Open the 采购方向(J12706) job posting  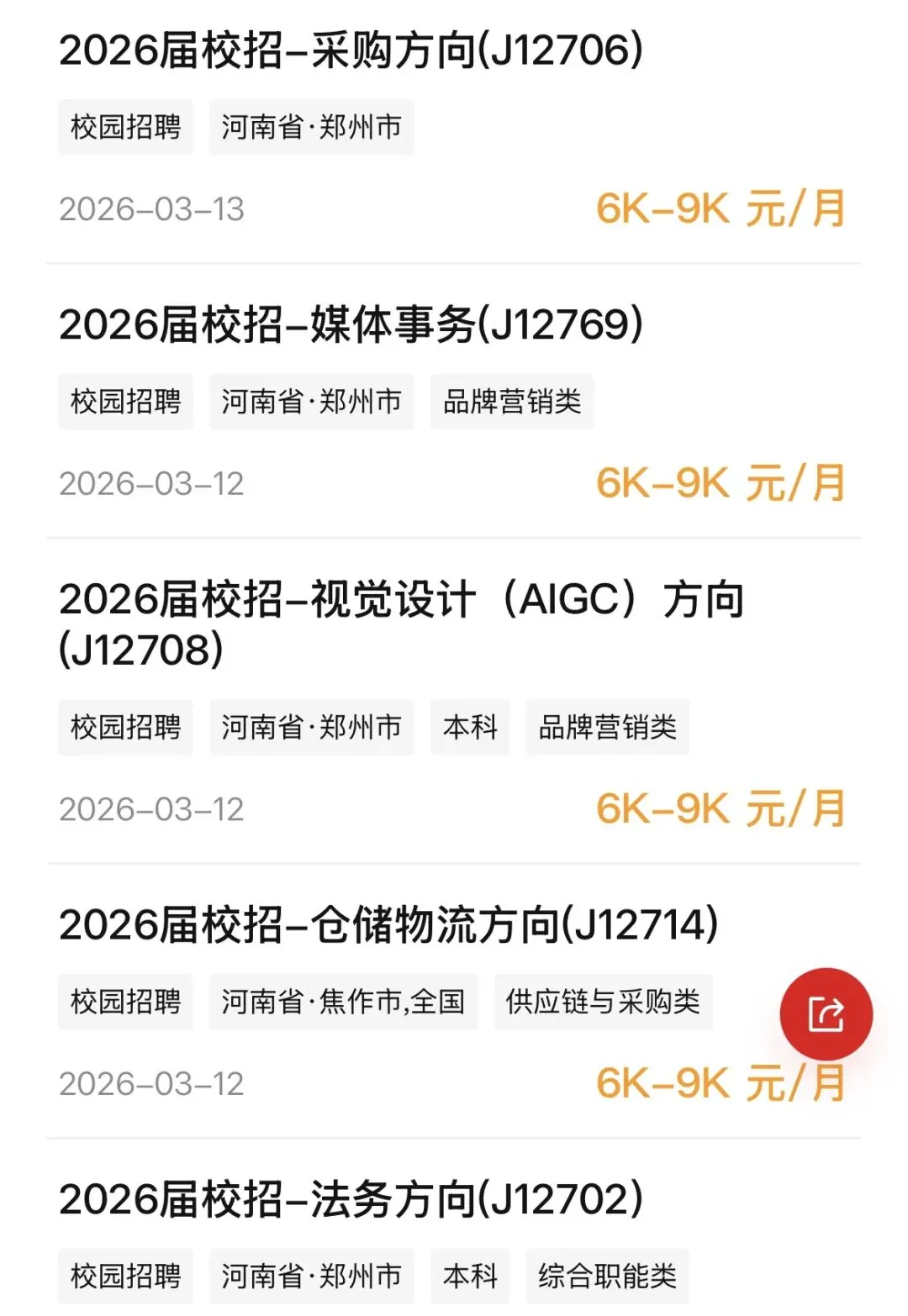point(351,50)
